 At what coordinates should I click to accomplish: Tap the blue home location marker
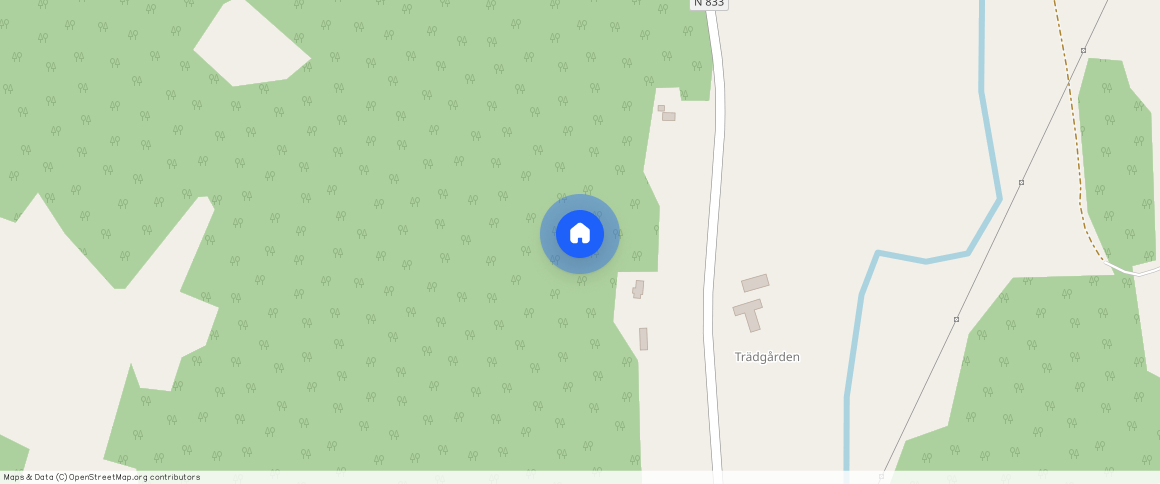pyautogui.click(x=580, y=234)
